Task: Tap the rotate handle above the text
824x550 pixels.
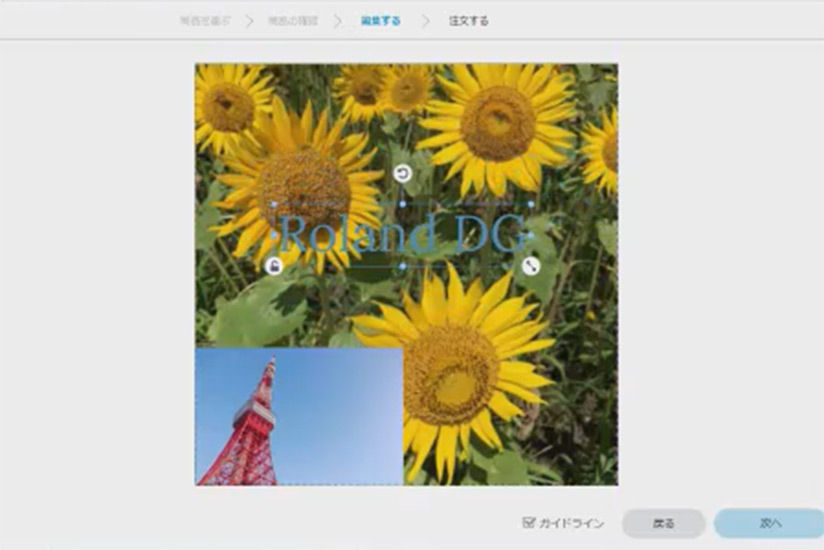Action: 402,173
